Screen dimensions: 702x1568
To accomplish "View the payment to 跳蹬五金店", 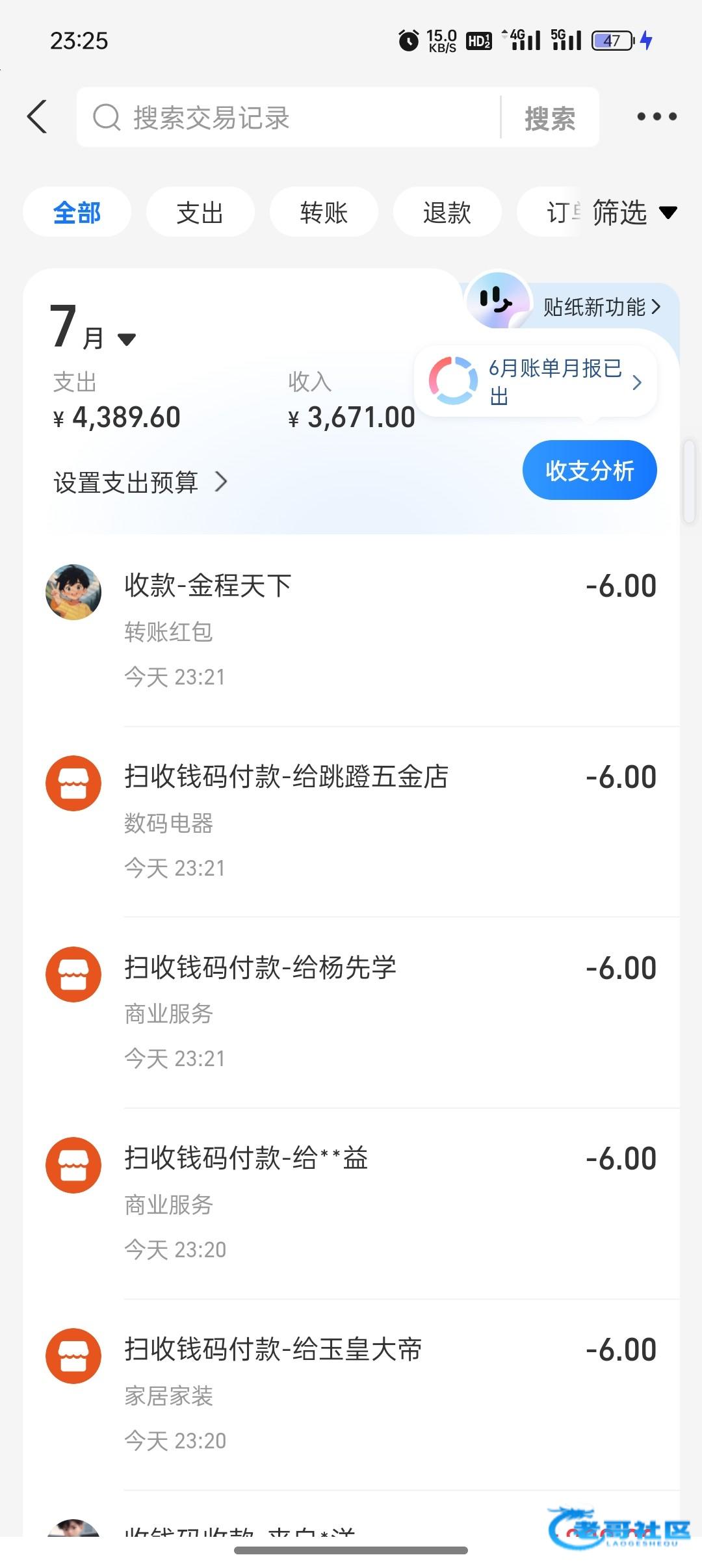I will (351, 820).
